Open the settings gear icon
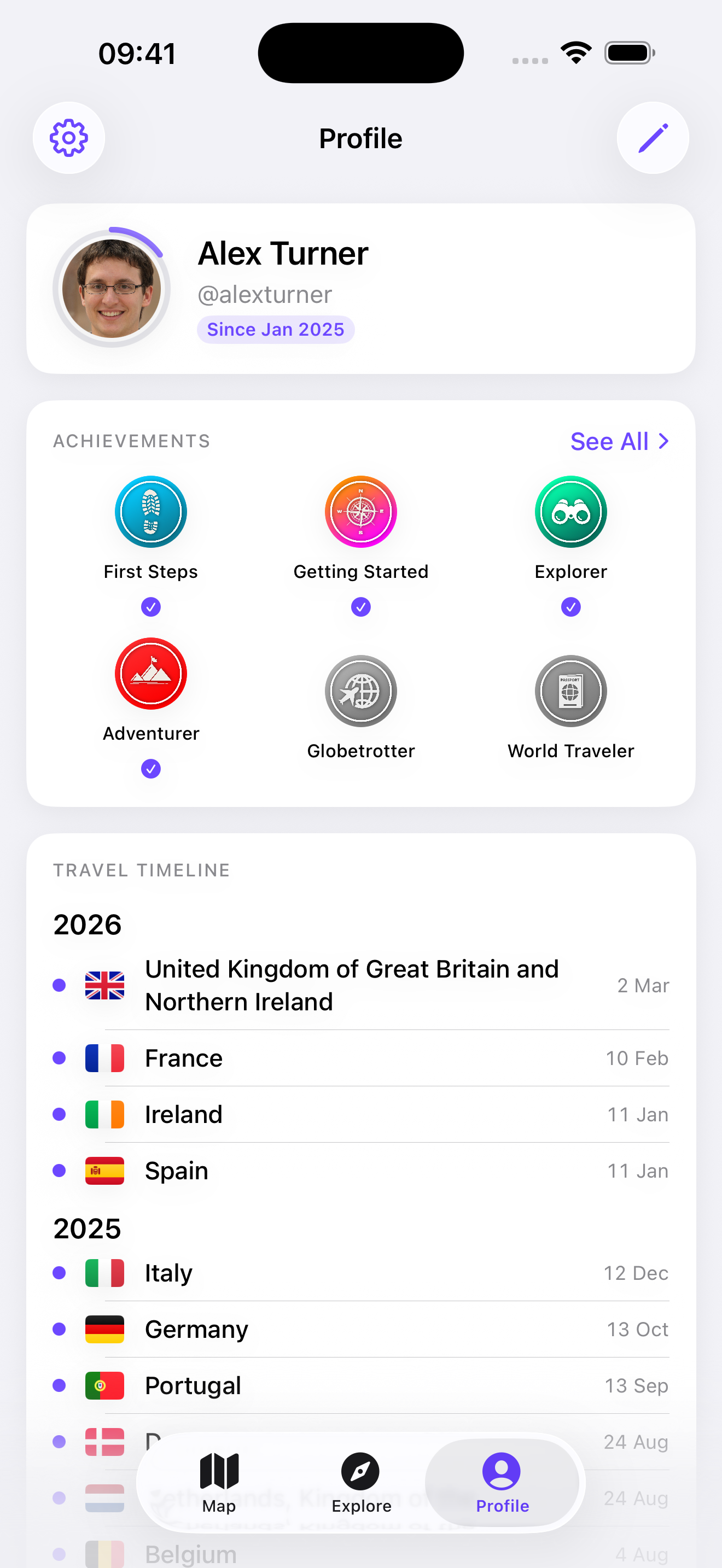This screenshot has width=722, height=1568. click(x=69, y=138)
